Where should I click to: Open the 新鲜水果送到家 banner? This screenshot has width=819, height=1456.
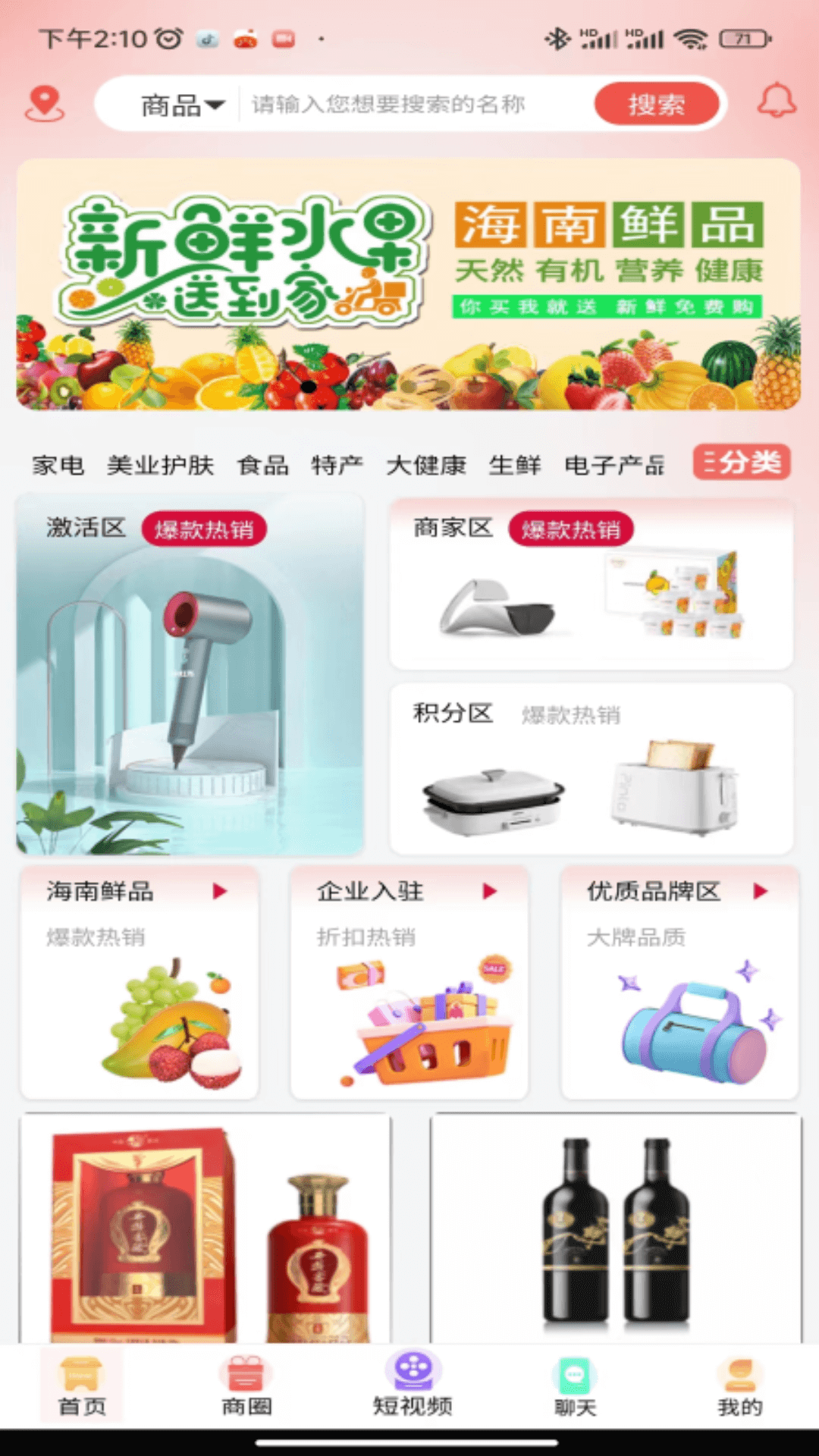[x=409, y=284]
